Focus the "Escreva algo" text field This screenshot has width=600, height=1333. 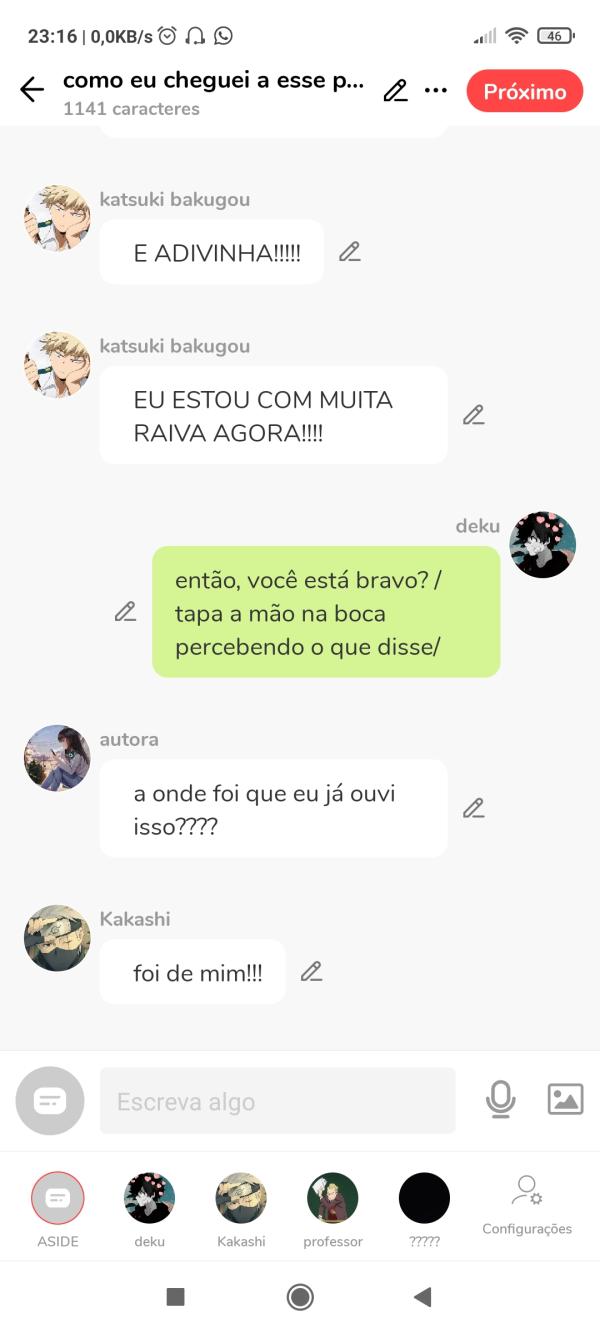[x=277, y=1101]
